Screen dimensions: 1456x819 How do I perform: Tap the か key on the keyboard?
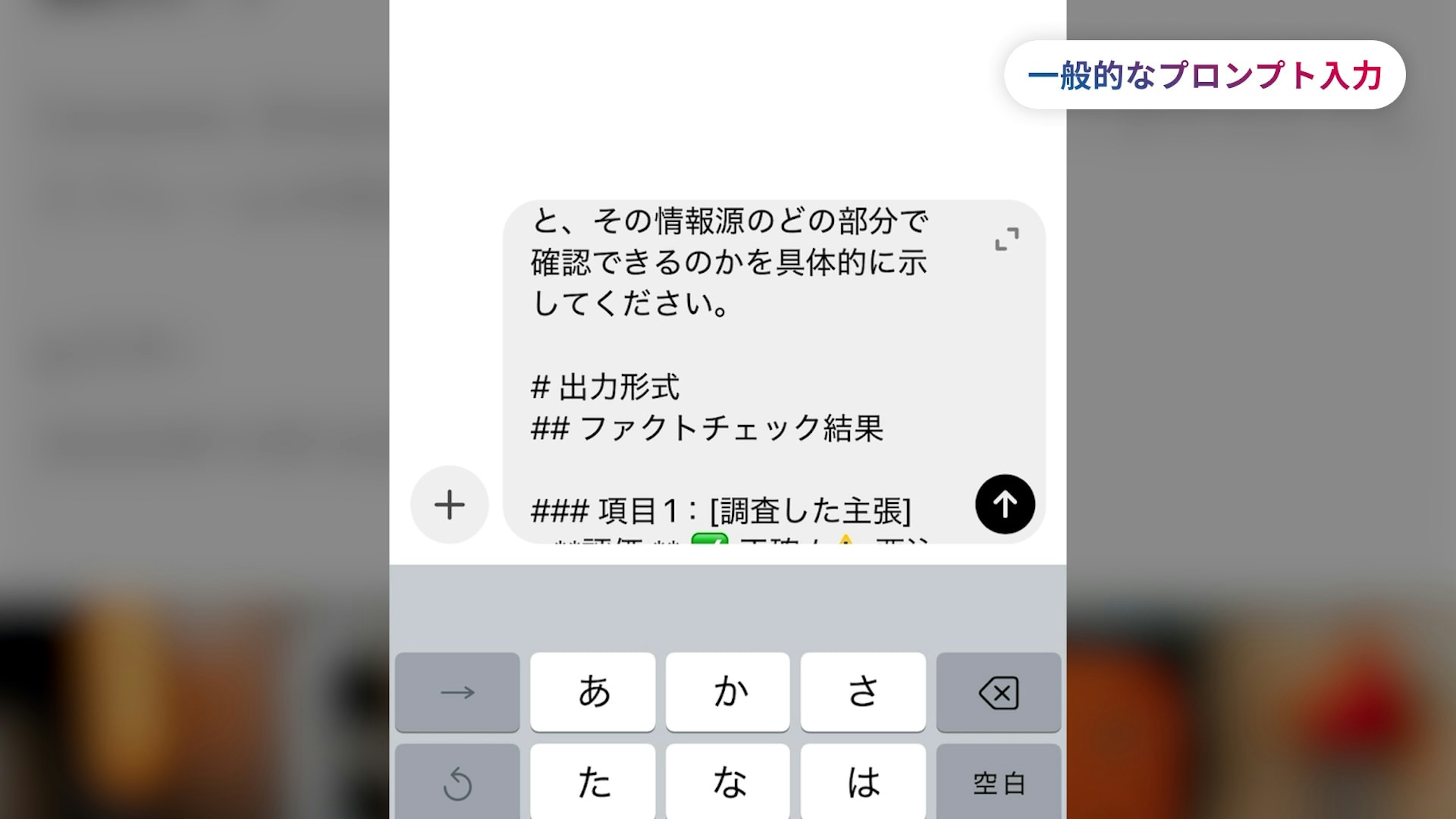[728, 692]
